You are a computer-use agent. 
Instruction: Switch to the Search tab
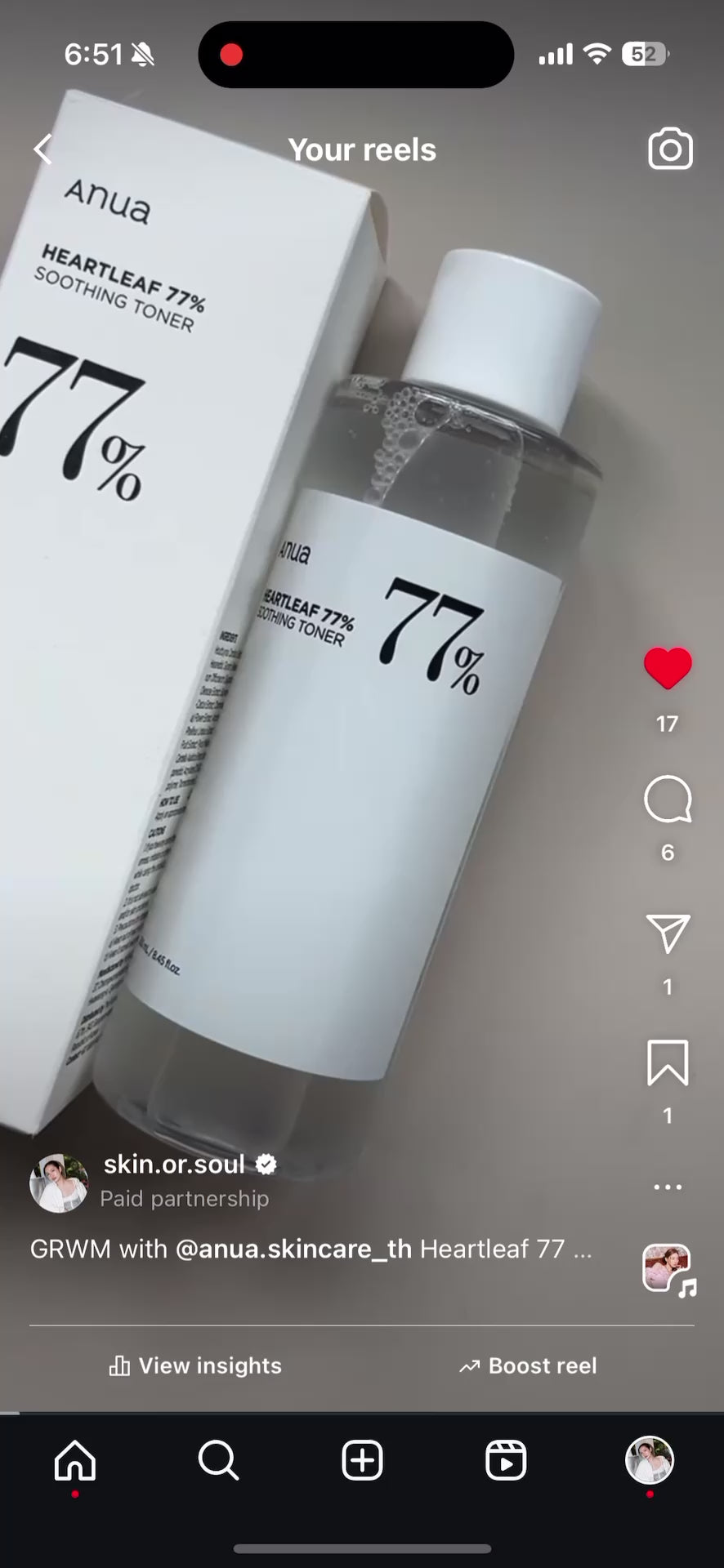pos(218,1460)
